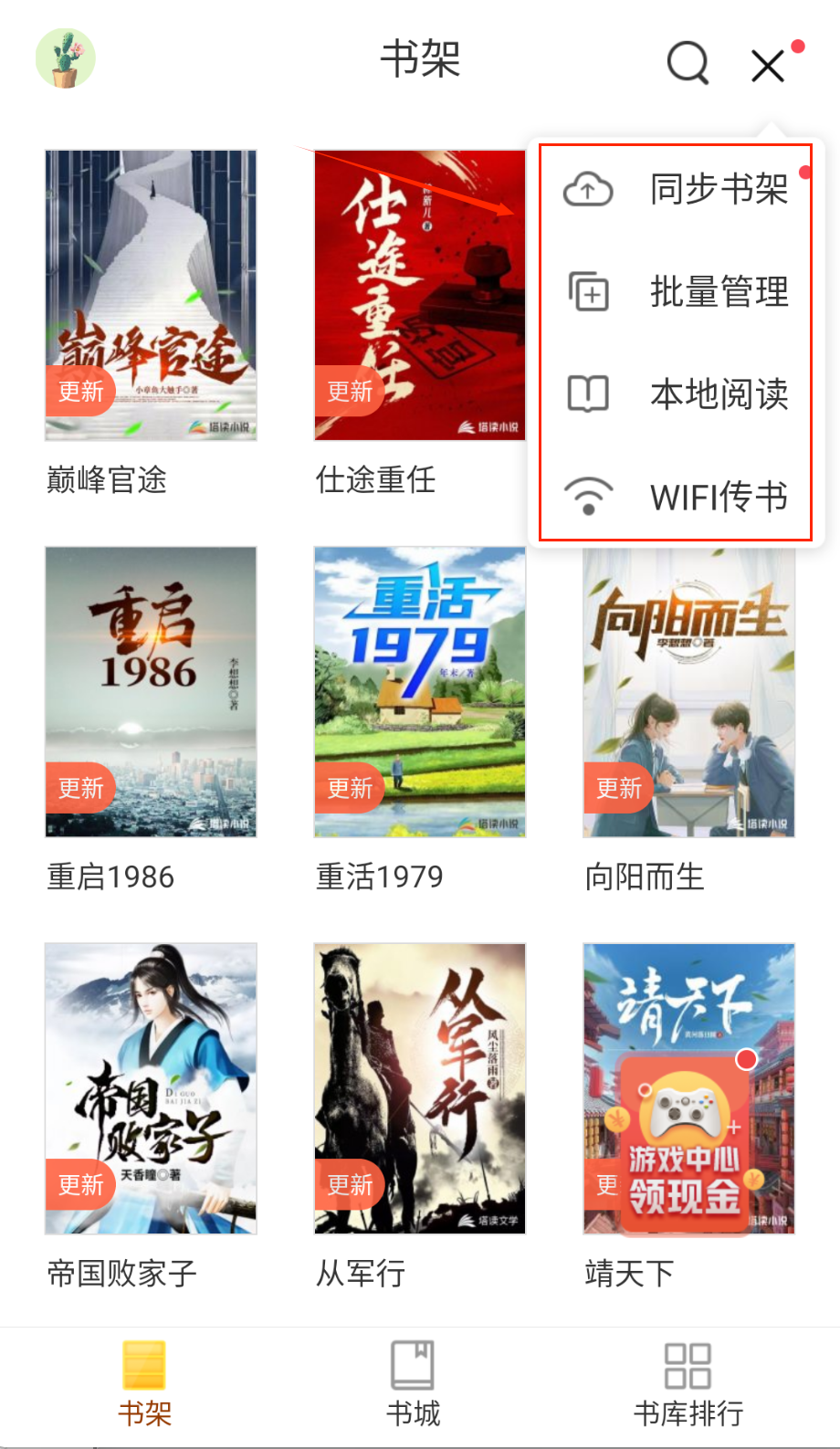
Task: Open the book 重活1979
Action: pos(419,692)
